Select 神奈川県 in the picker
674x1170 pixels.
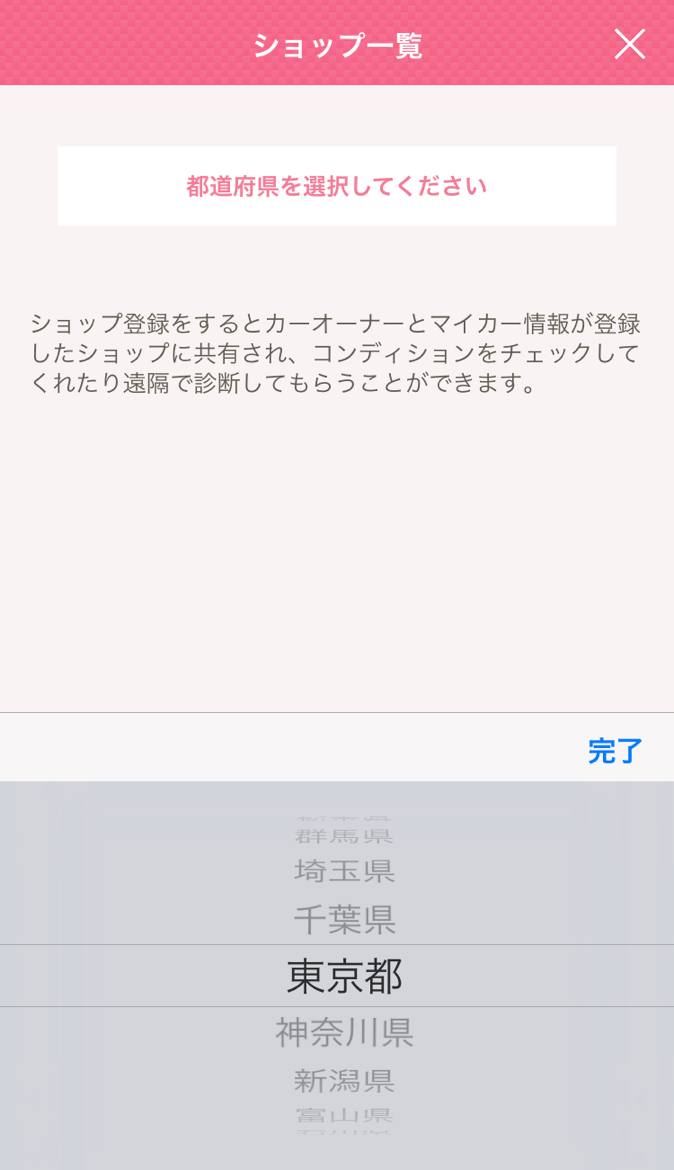(344, 1032)
